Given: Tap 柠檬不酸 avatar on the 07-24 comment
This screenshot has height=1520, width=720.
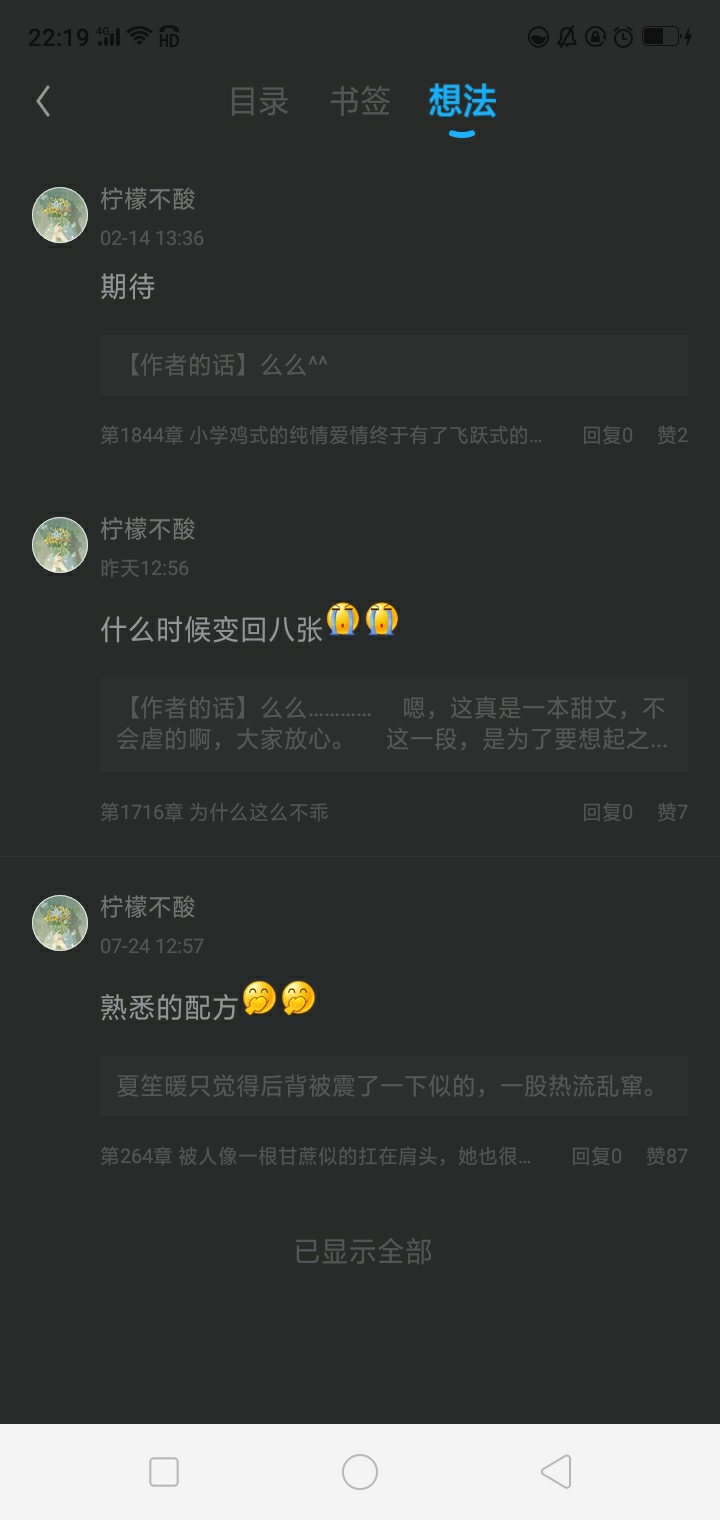Looking at the screenshot, I should 60,922.
